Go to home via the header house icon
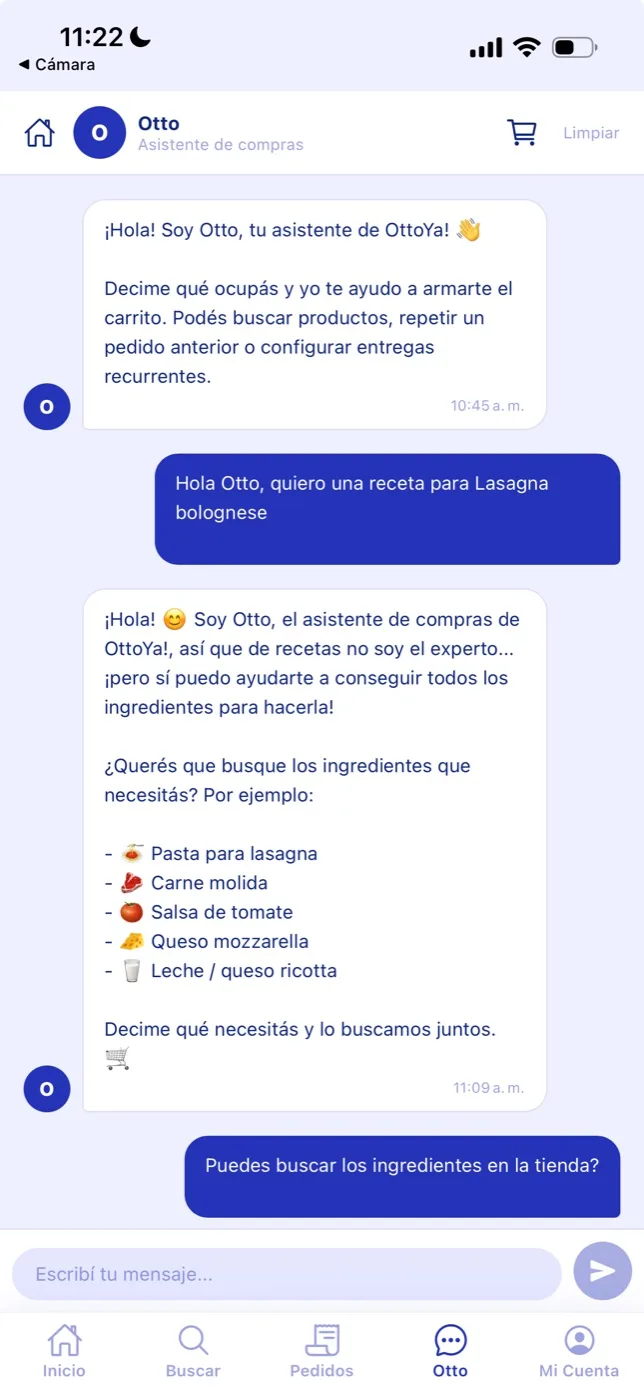Image resolution: width=644 pixels, height=1400 pixels. click(40, 133)
